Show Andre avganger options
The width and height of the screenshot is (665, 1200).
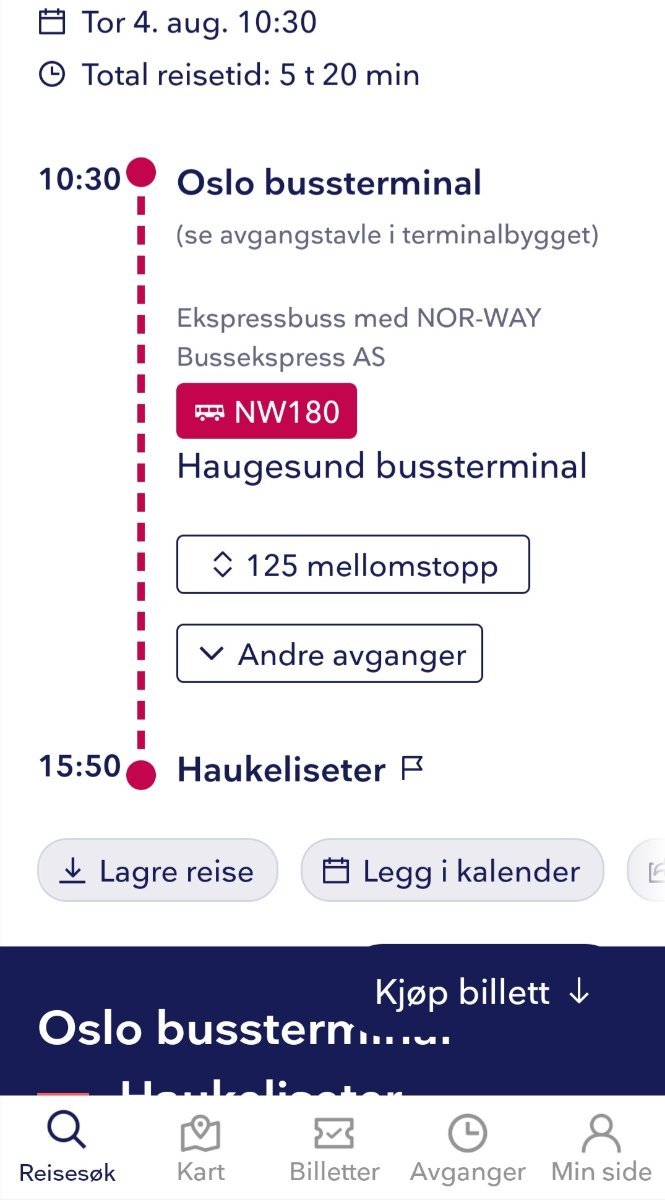[330, 654]
